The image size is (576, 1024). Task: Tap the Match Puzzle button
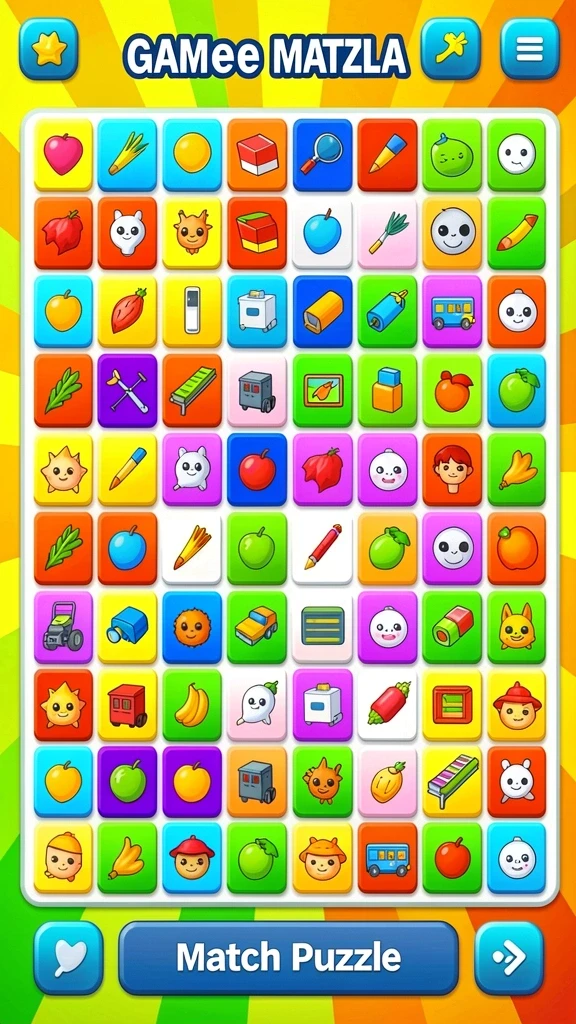coord(288,957)
